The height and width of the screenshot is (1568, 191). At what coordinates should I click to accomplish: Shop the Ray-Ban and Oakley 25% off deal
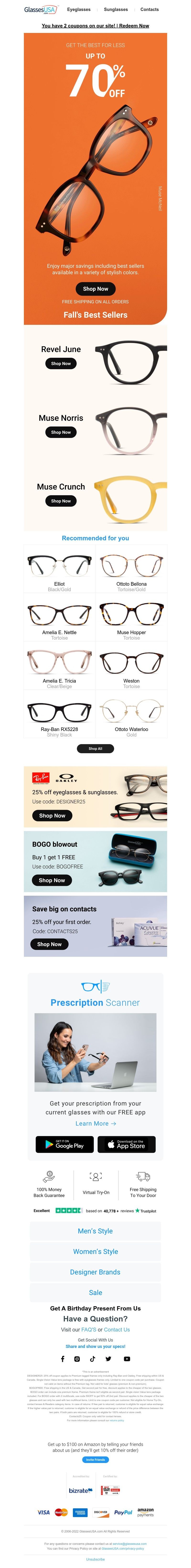(52, 816)
